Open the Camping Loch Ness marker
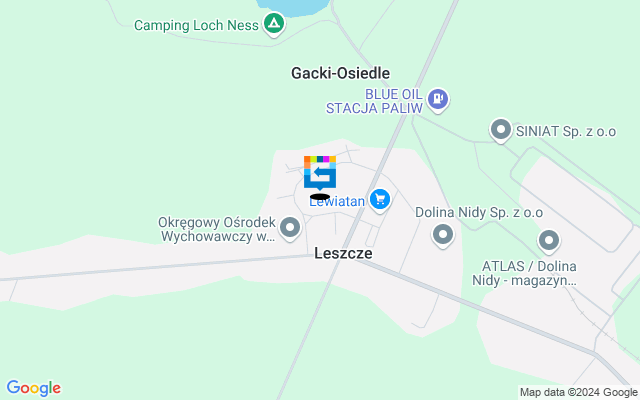 (273, 24)
